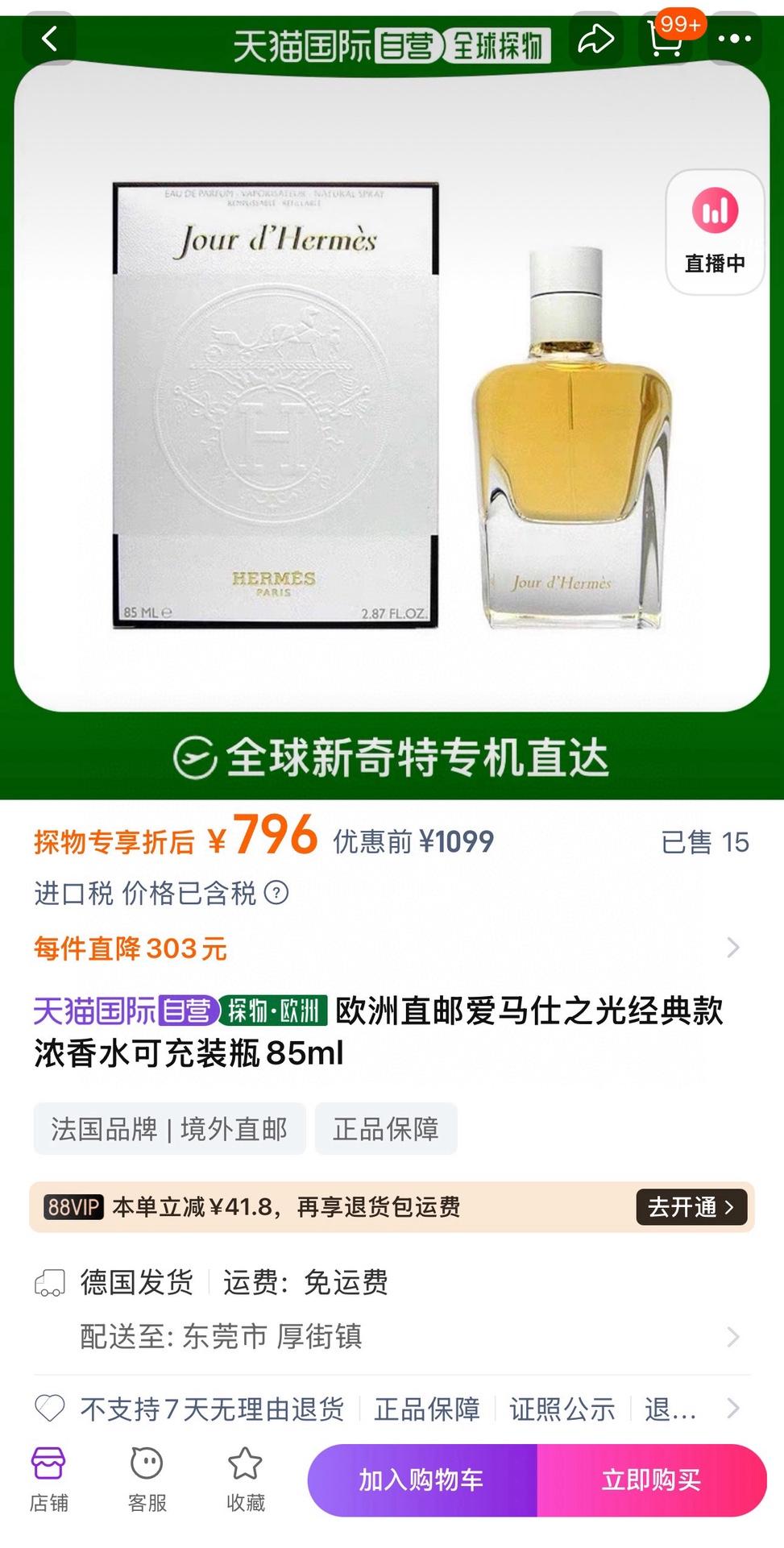Image resolution: width=784 pixels, height=1548 pixels.
Task: Share this product listing
Action: click(595, 39)
